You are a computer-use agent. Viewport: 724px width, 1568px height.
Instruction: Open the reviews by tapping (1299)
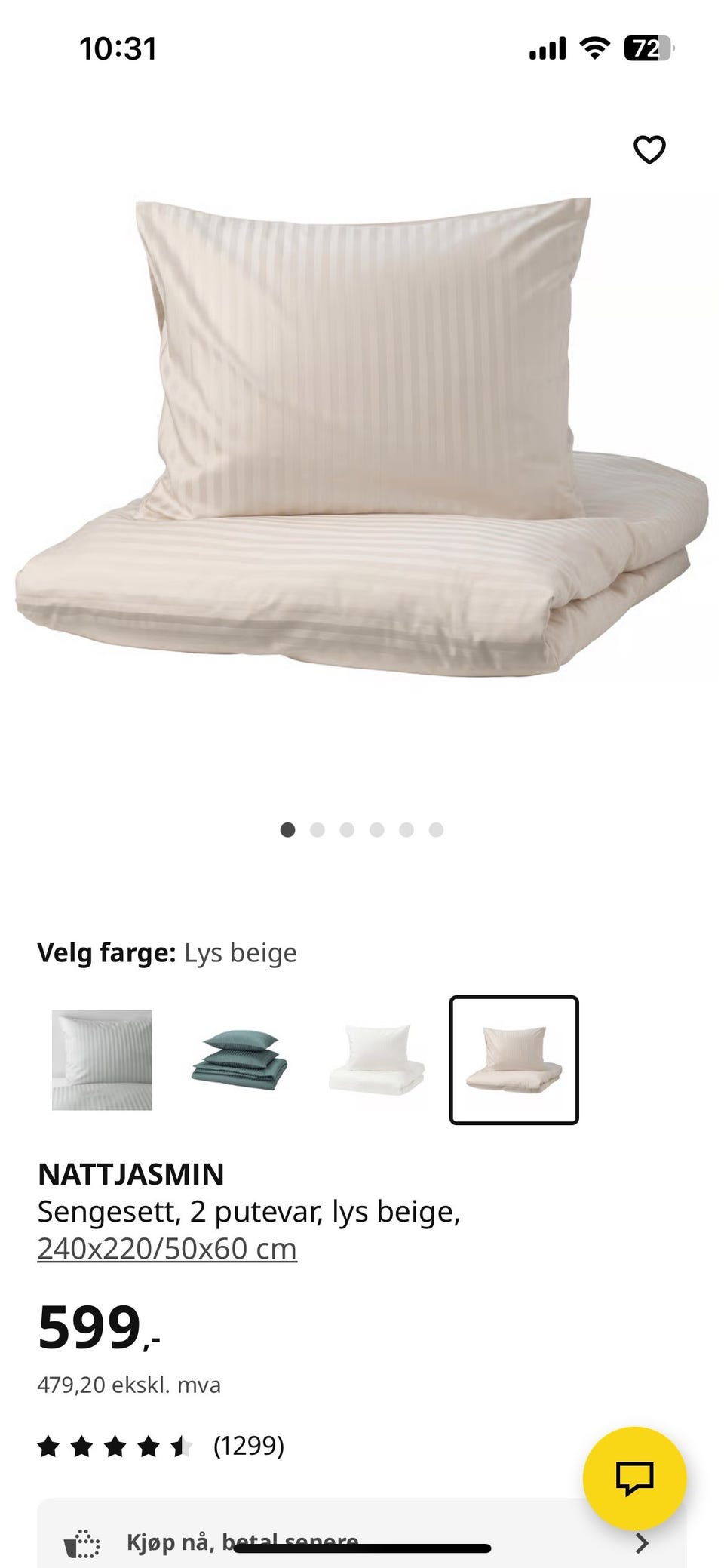(x=249, y=1446)
